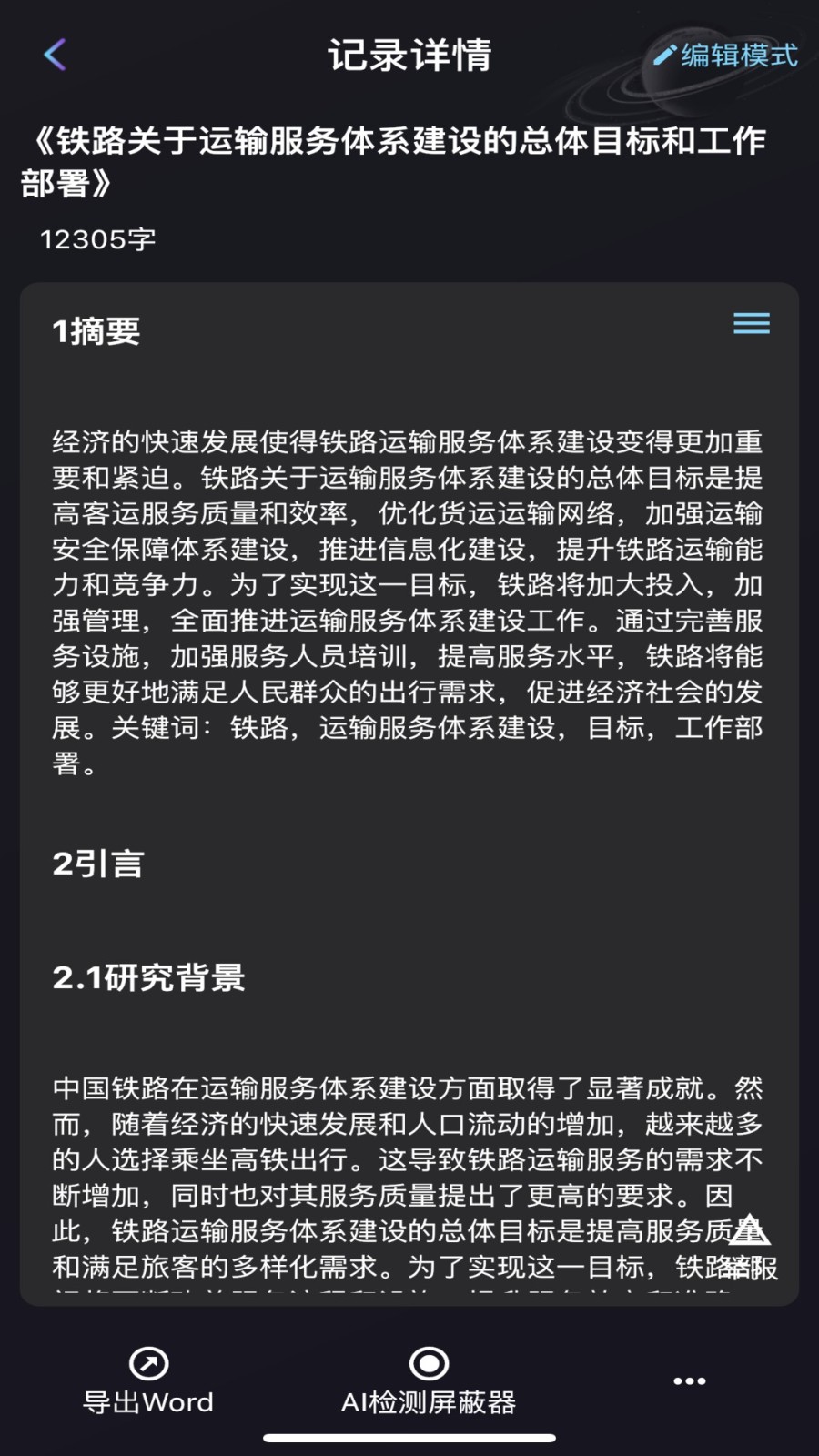819x1456 pixels.
Task: Open the outline menu next to 1摘要
Action: click(x=751, y=324)
